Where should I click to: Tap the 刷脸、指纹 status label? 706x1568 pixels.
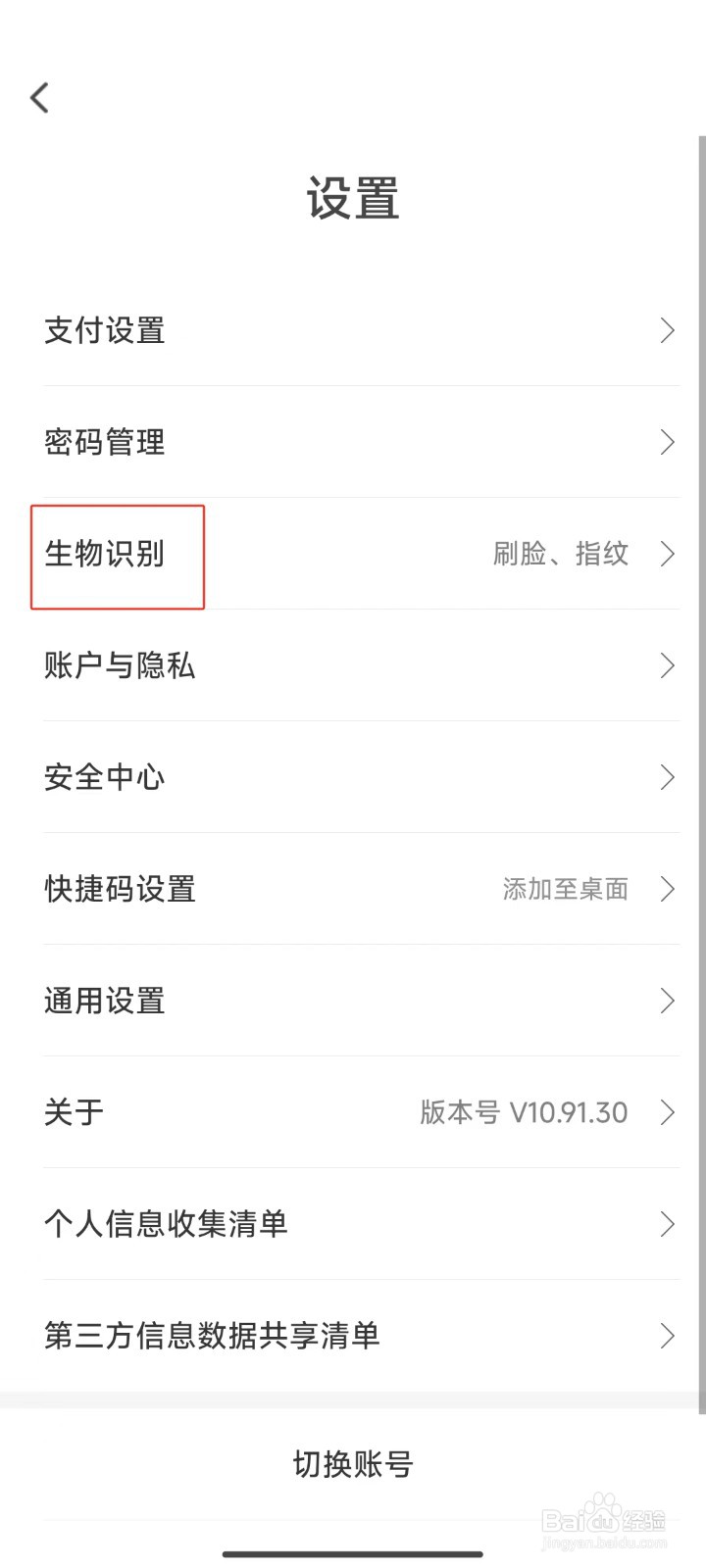[561, 555]
